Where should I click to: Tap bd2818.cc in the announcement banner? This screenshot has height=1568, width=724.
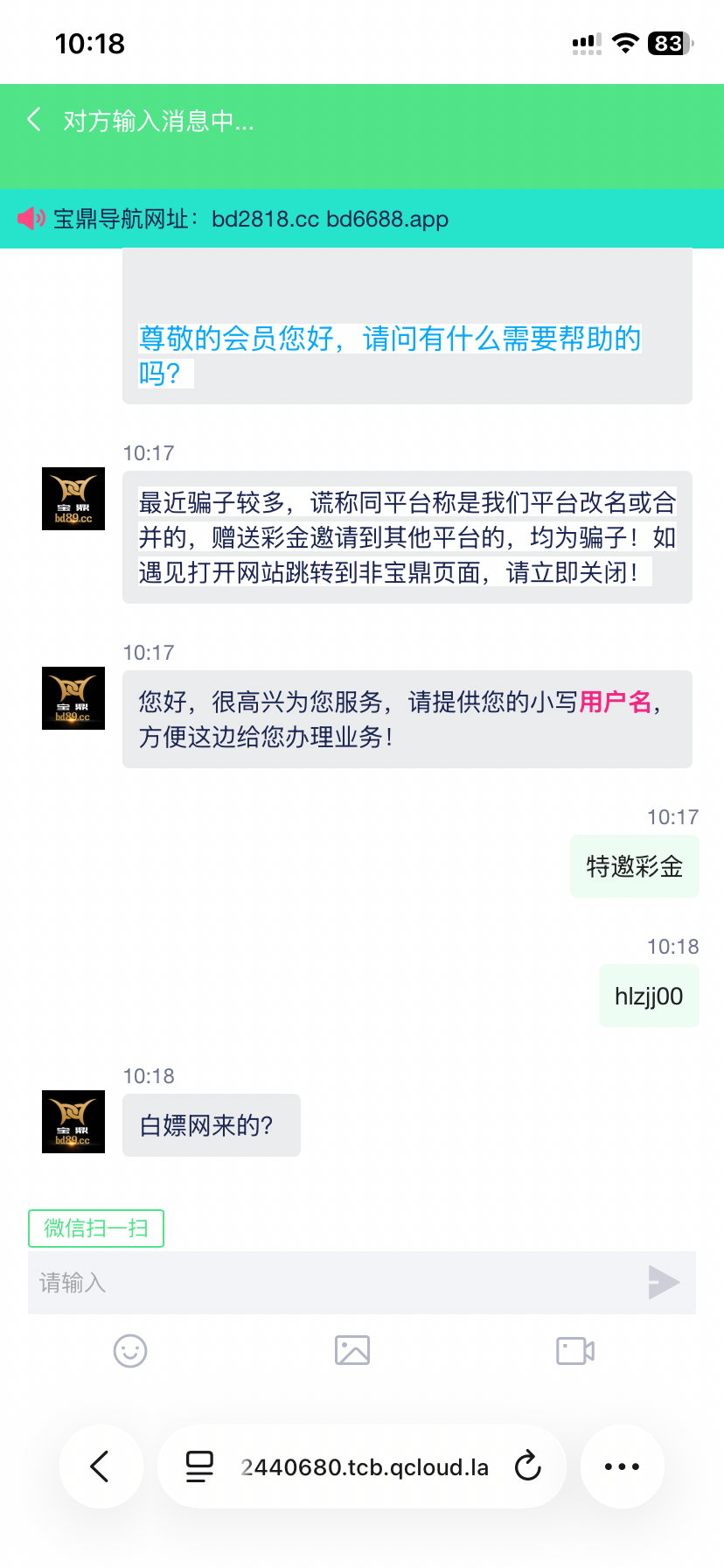pyautogui.click(x=267, y=219)
